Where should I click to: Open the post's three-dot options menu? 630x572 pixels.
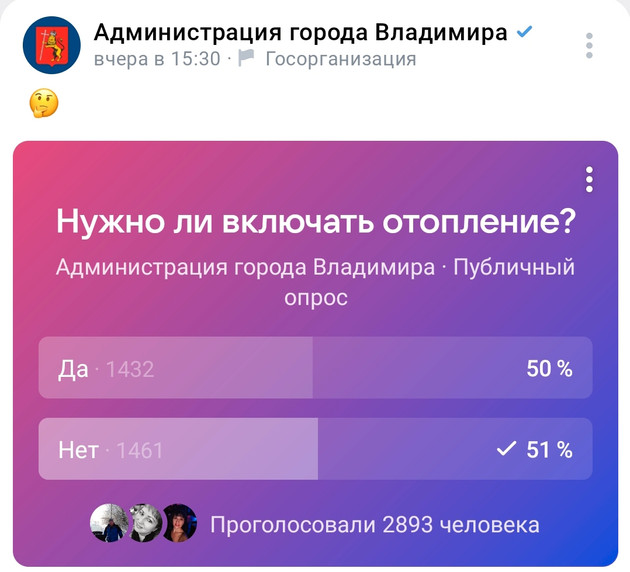[x=590, y=45]
